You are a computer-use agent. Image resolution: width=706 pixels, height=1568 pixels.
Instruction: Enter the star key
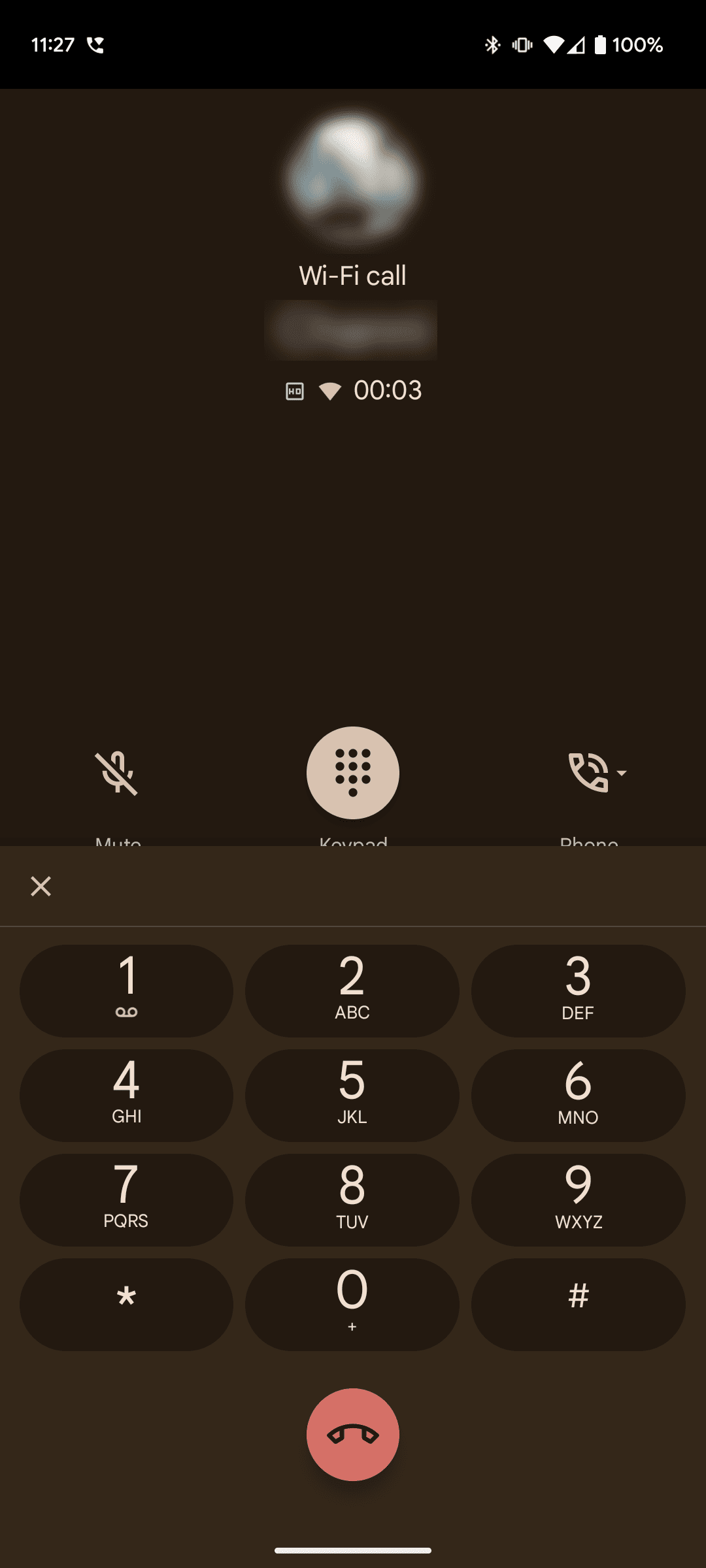tap(126, 1304)
